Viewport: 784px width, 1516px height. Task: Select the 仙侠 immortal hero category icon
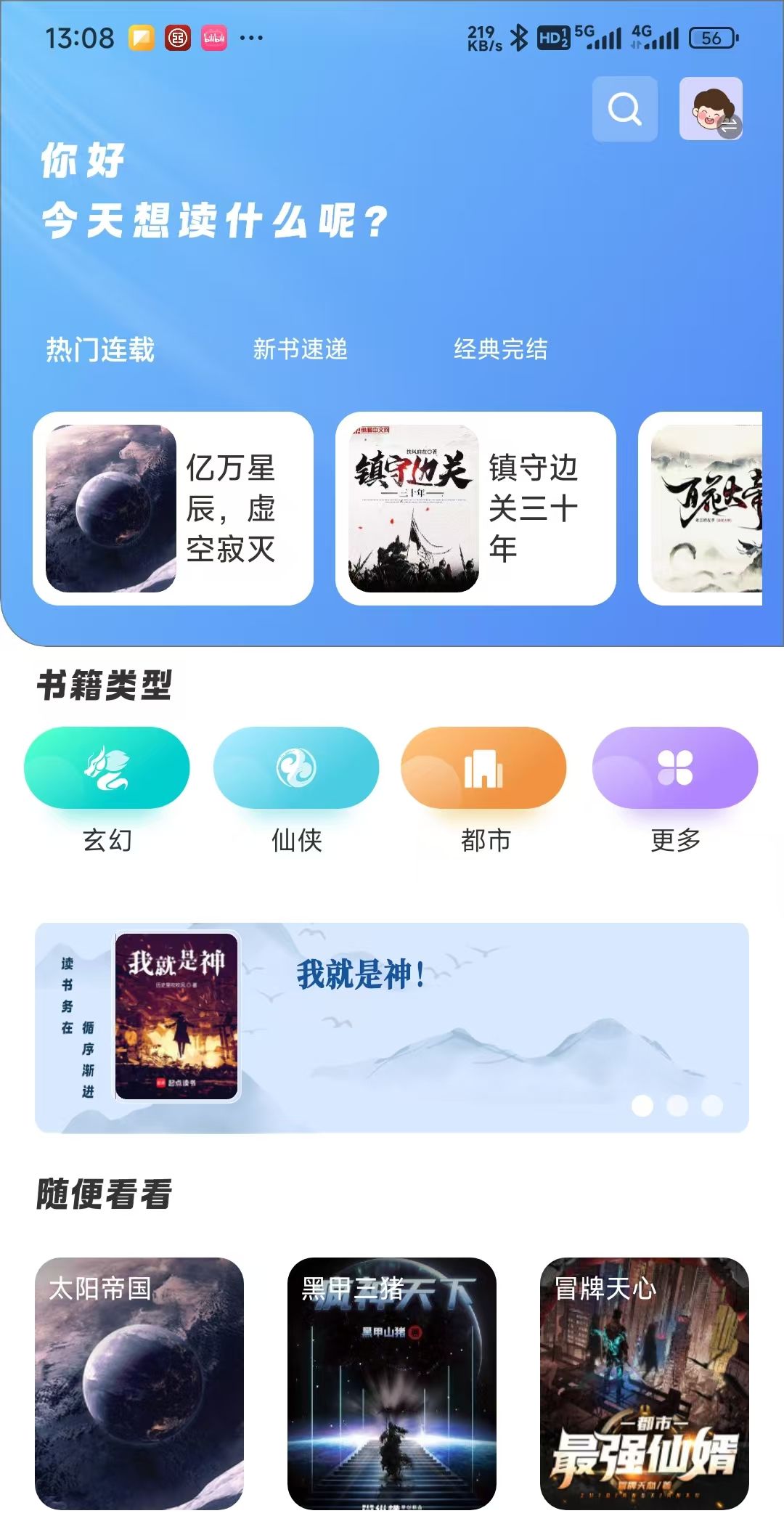pos(297,767)
